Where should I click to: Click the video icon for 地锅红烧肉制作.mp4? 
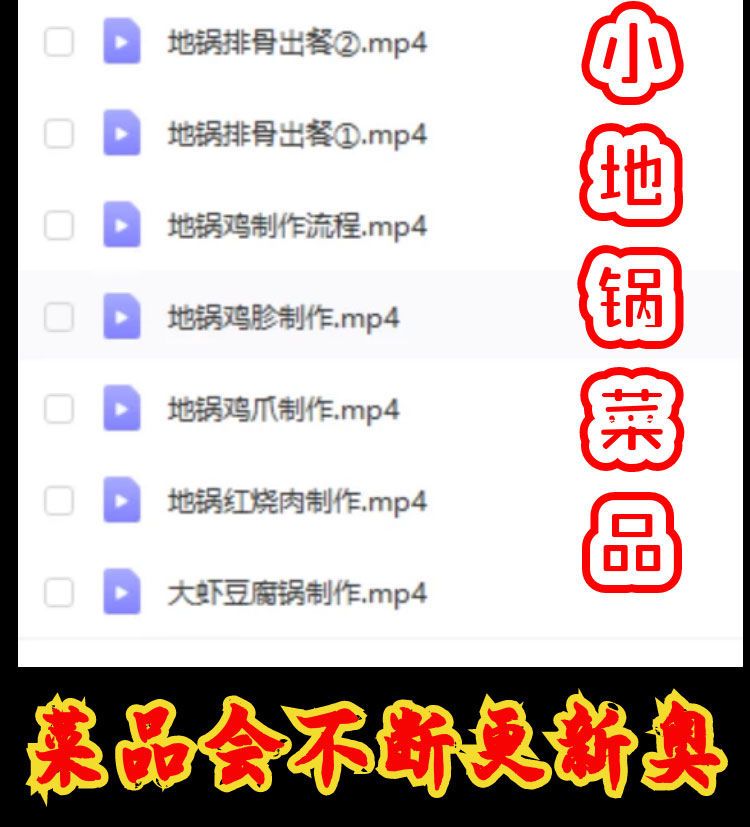[x=121, y=500]
